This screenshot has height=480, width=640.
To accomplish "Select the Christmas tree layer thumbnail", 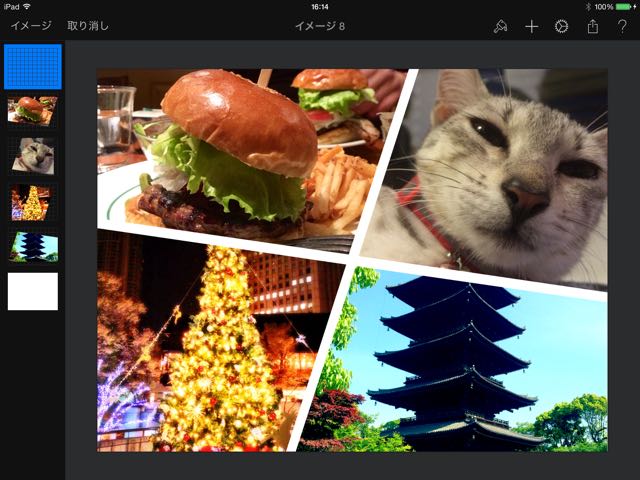I will pyautogui.click(x=33, y=203).
